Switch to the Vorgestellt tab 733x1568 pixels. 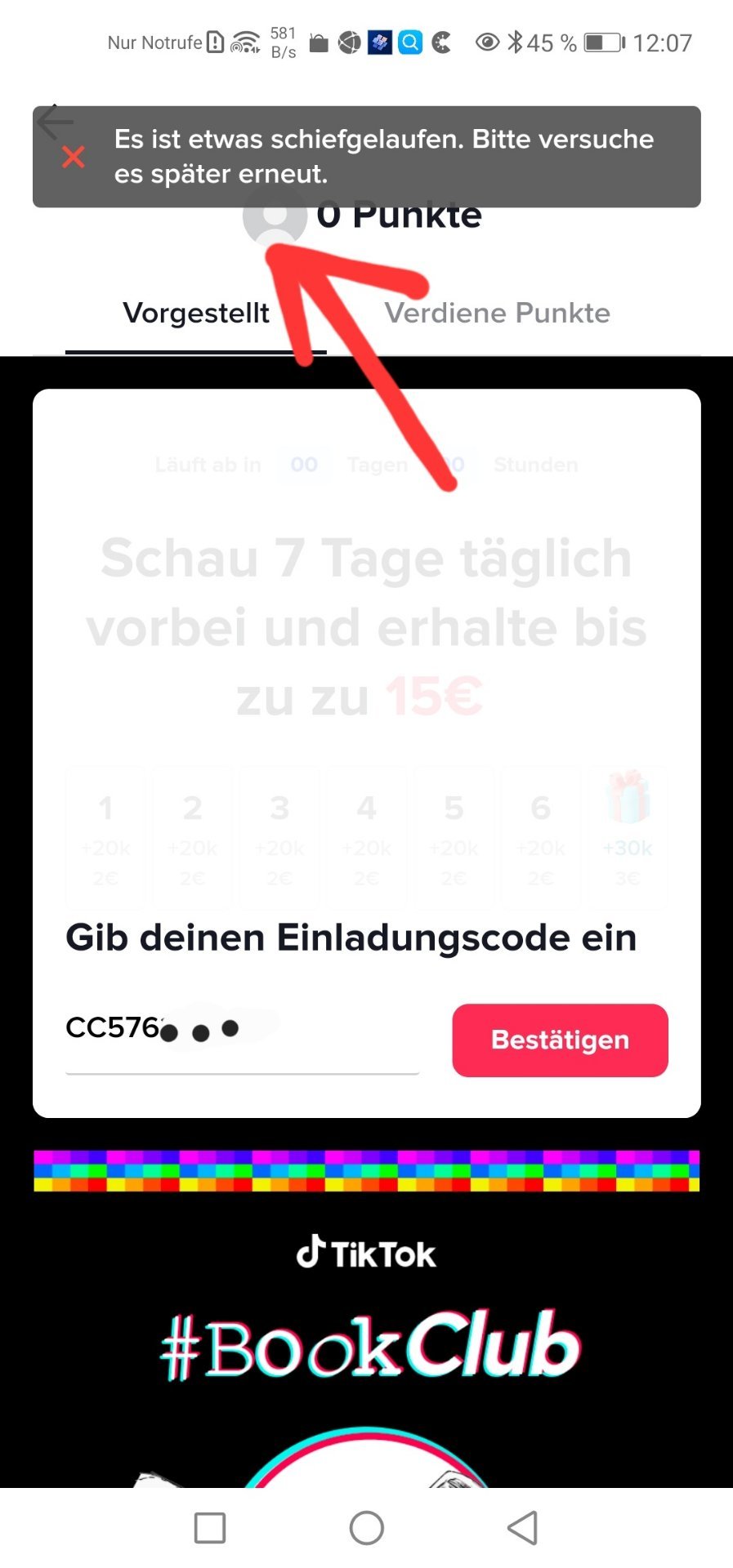pos(196,314)
